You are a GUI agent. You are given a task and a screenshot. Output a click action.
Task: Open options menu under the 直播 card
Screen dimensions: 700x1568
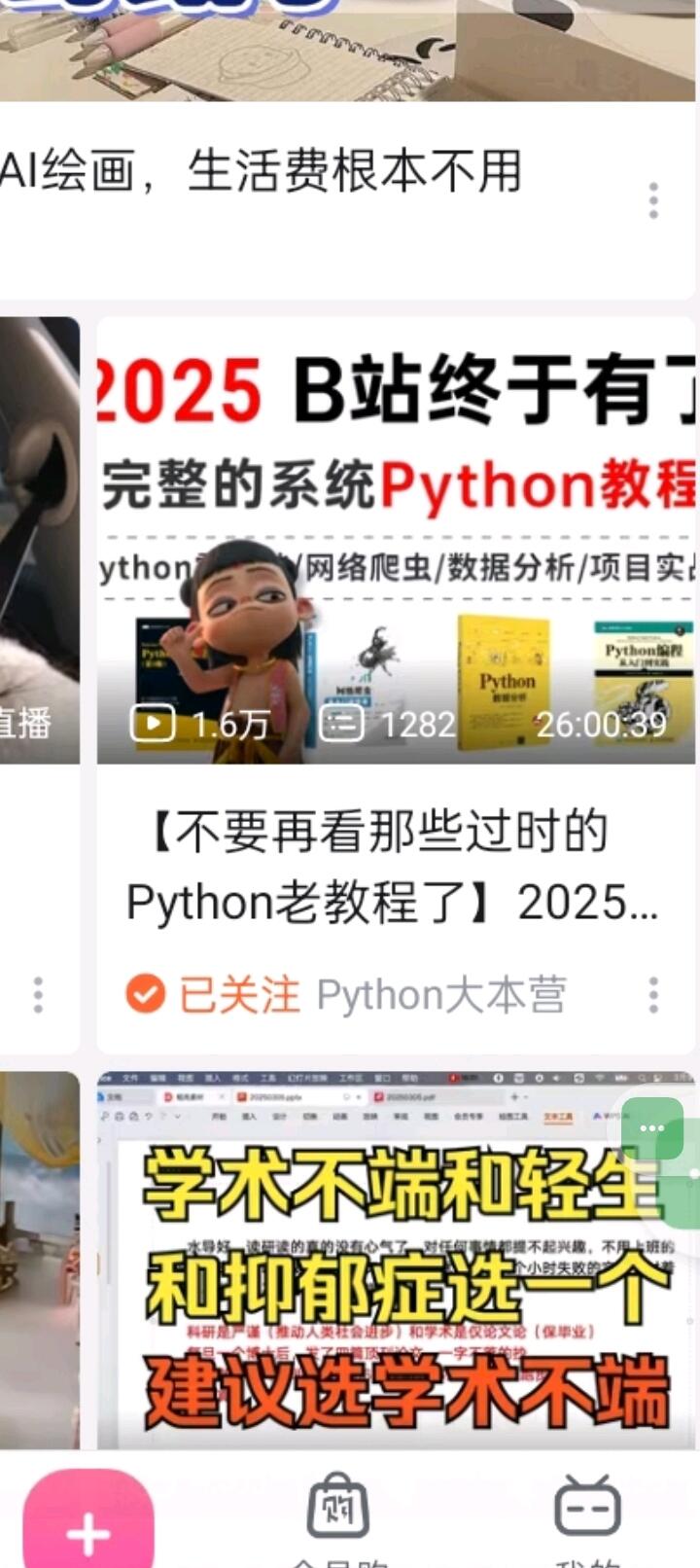click(38, 995)
